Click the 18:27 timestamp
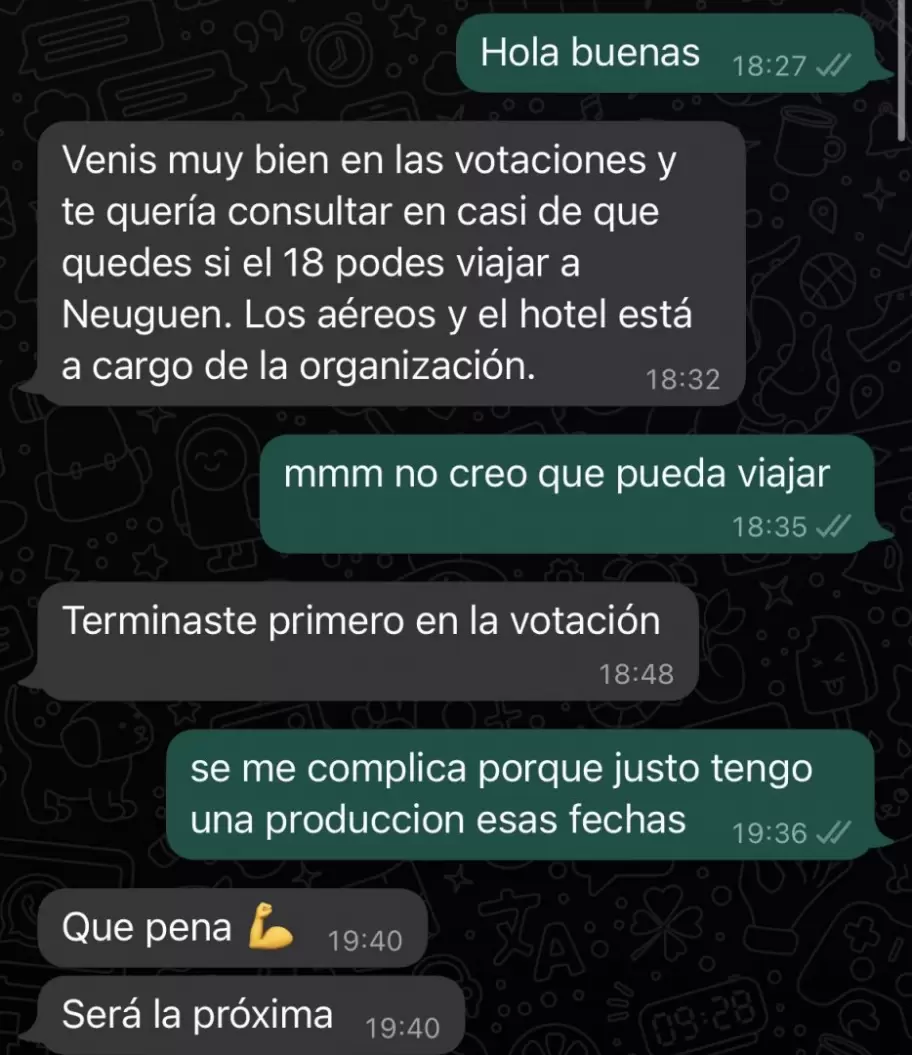Image resolution: width=912 pixels, height=1055 pixels. 777,64
